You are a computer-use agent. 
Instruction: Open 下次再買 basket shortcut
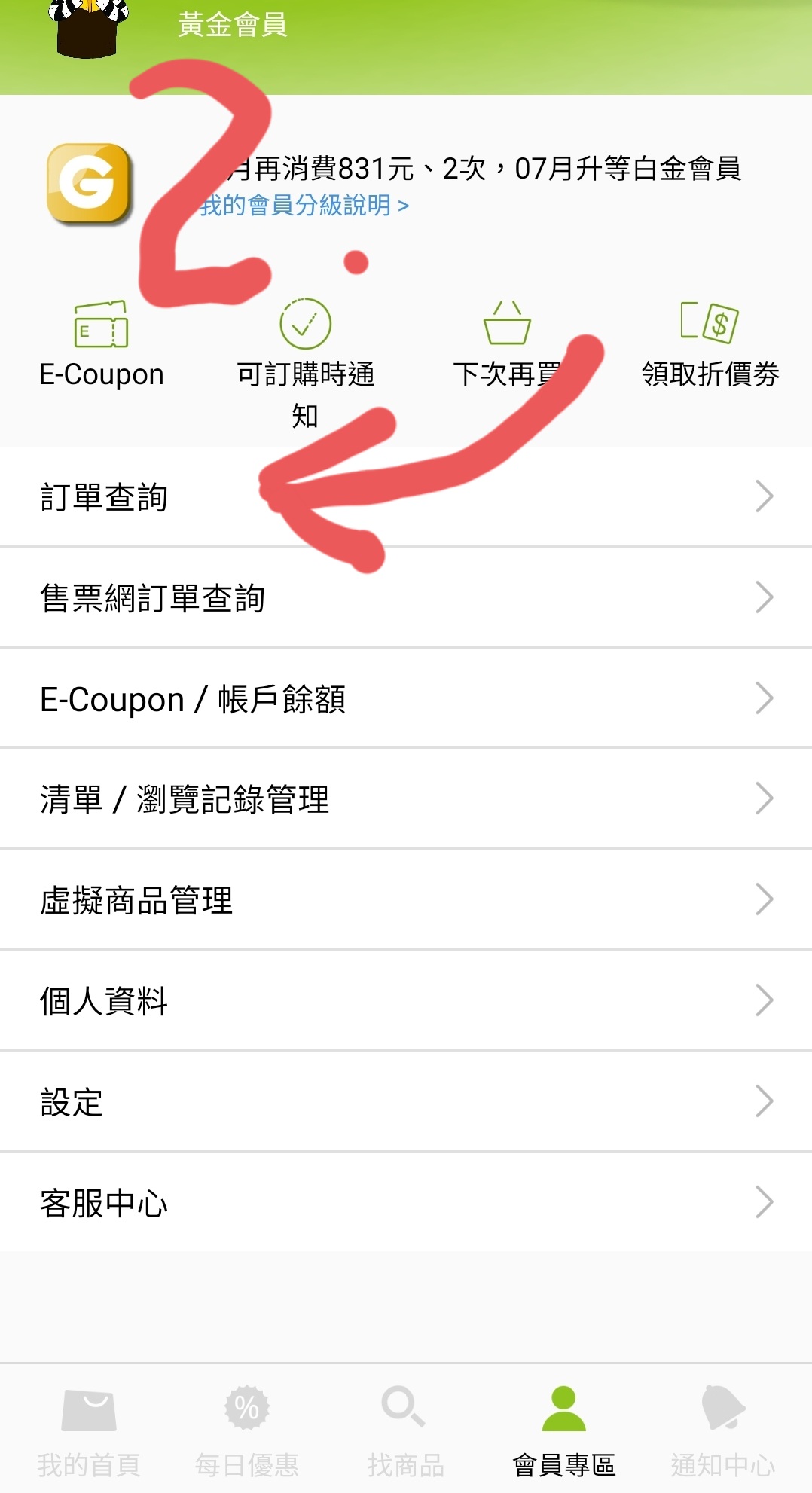507,344
